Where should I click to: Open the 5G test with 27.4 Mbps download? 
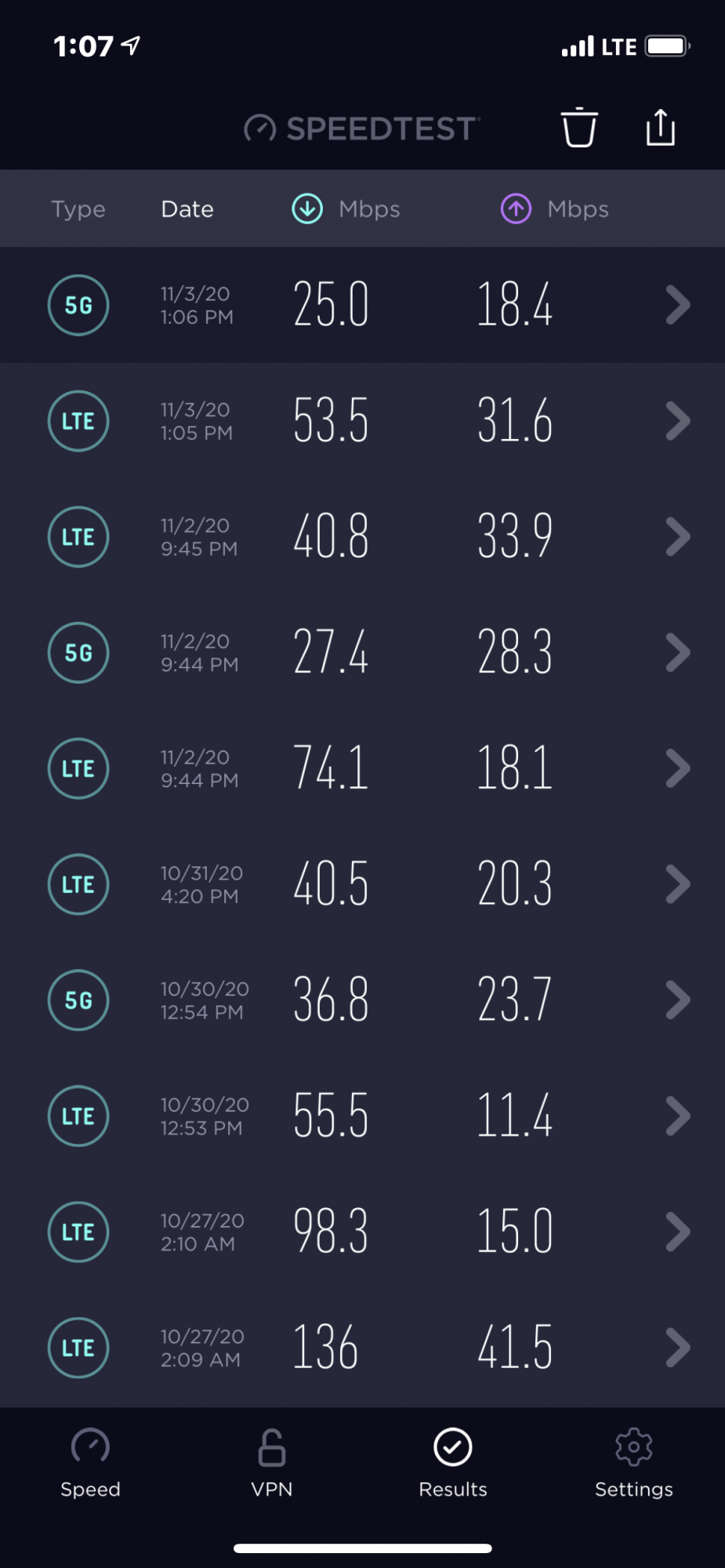click(x=362, y=653)
